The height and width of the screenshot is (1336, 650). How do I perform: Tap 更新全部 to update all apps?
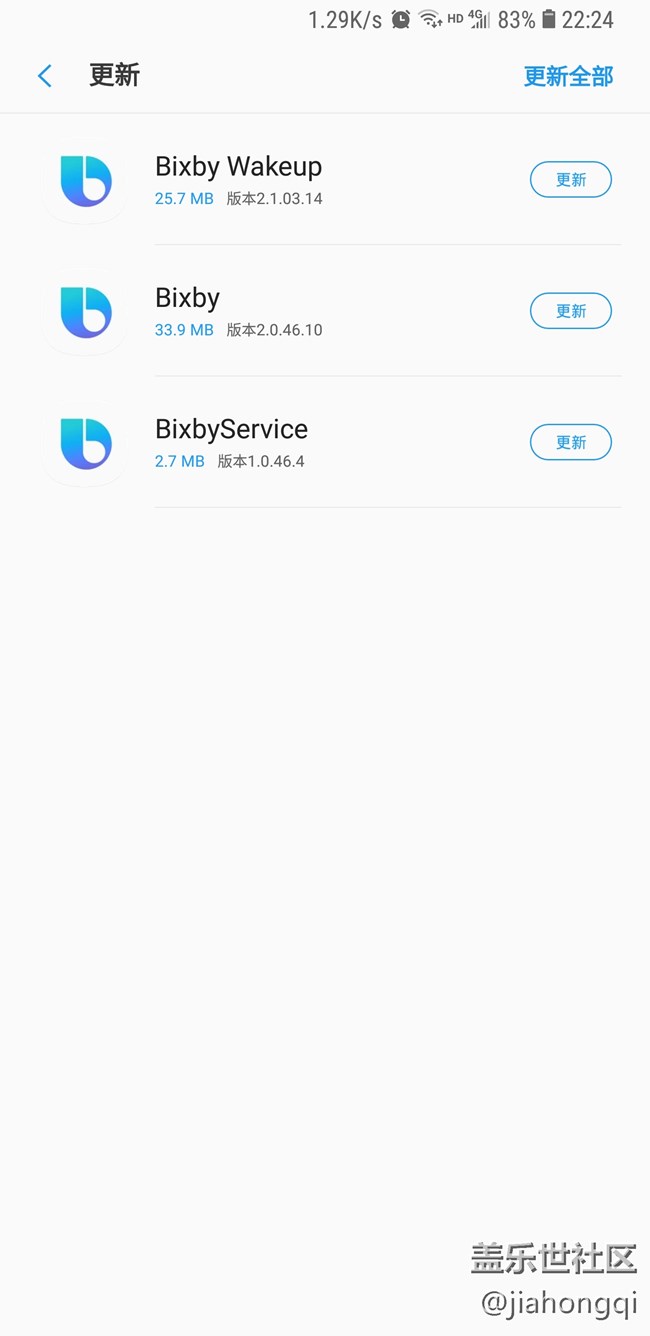point(568,76)
